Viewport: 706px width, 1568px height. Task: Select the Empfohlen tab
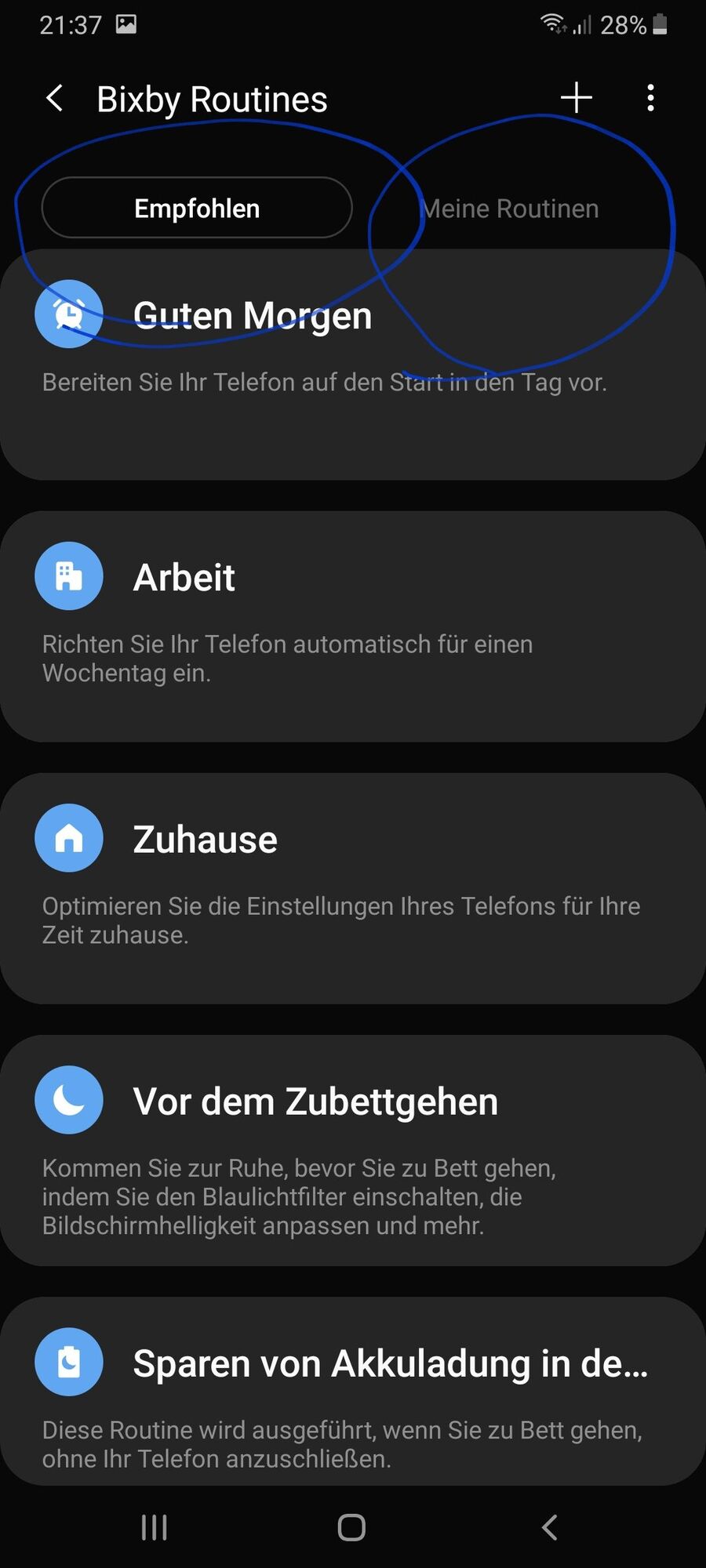[197, 208]
